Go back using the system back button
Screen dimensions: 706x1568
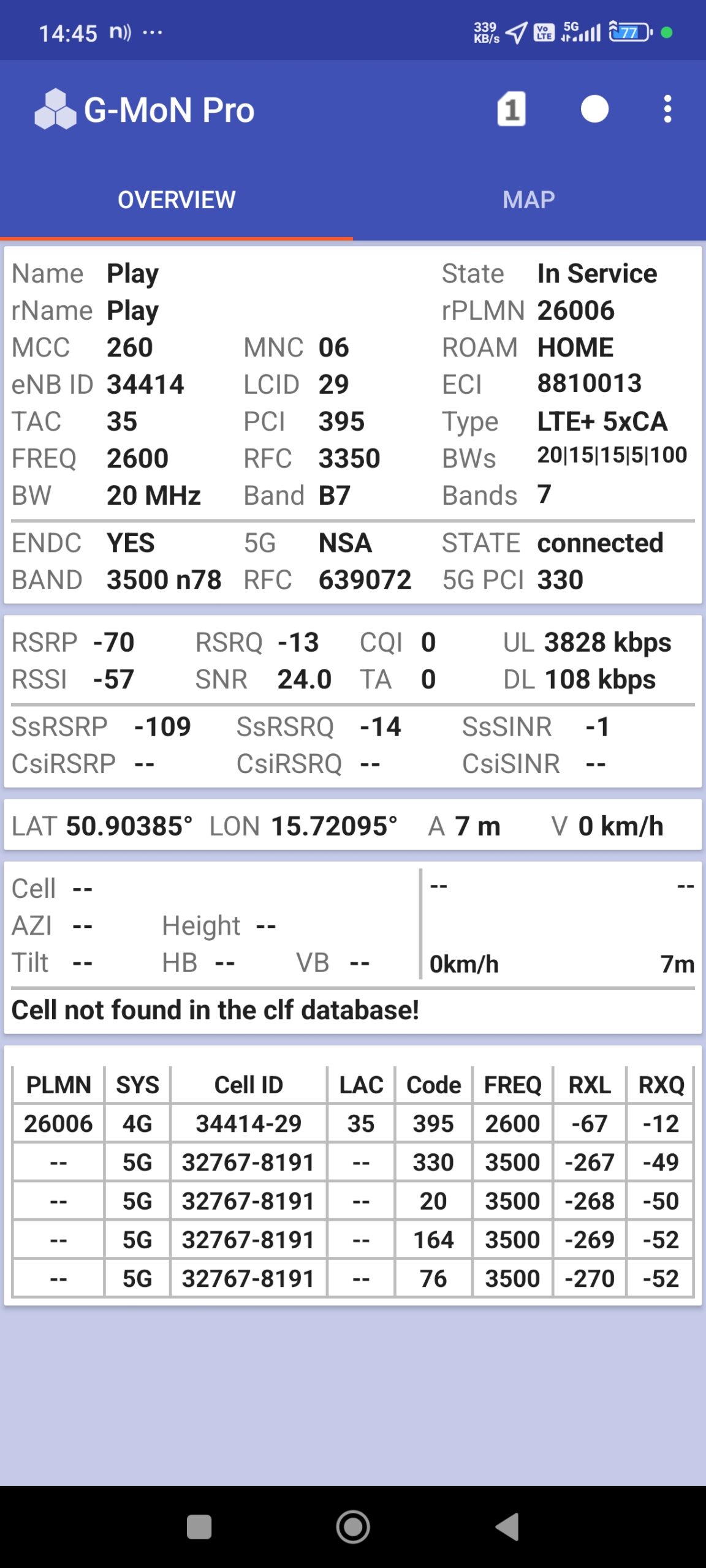pos(508,1526)
